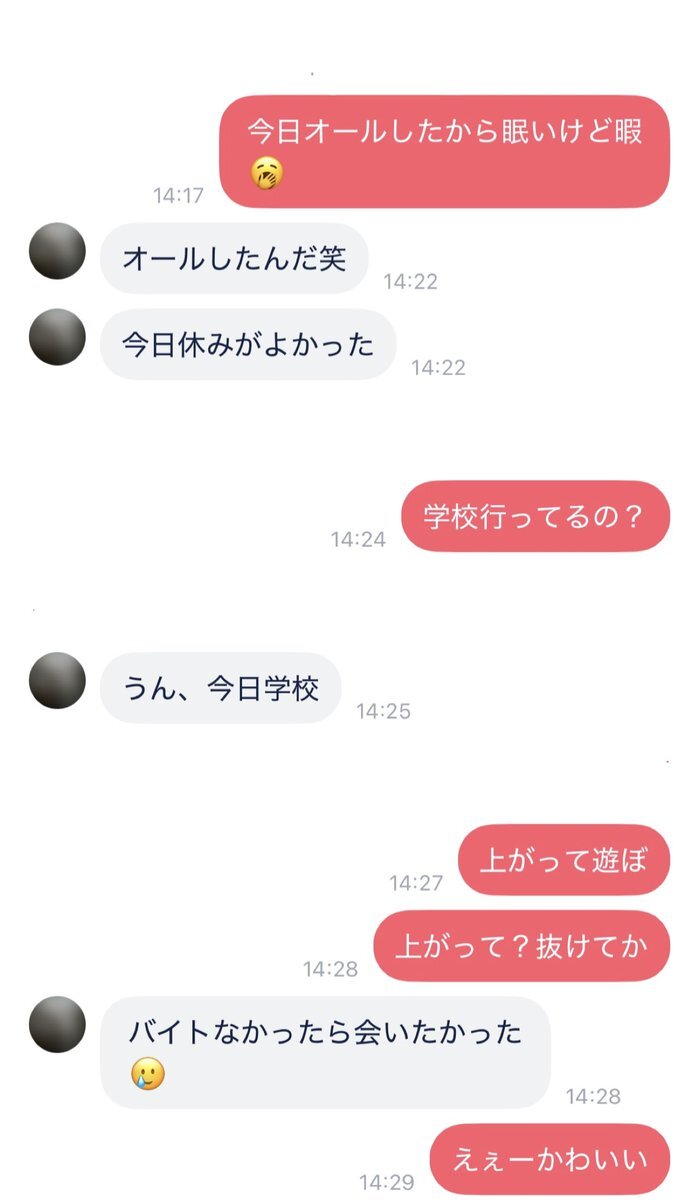Image resolution: width=698 pixels, height=1200 pixels.
Task: Tap the avatar next to 今日休みがよかった
Action: tap(57, 337)
